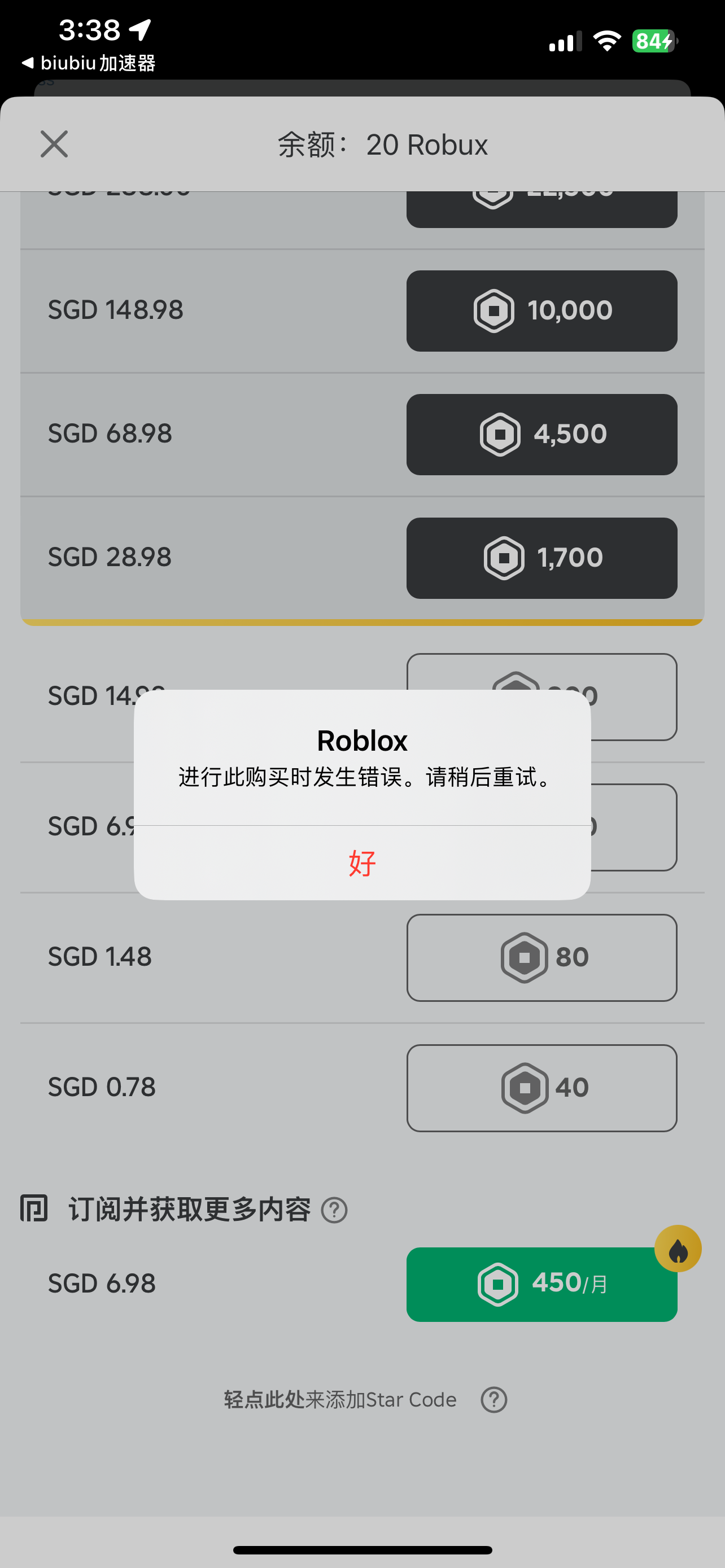Select the 10,000 Robux package
The height and width of the screenshot is (1568, 725).
(x=541, y=310)
